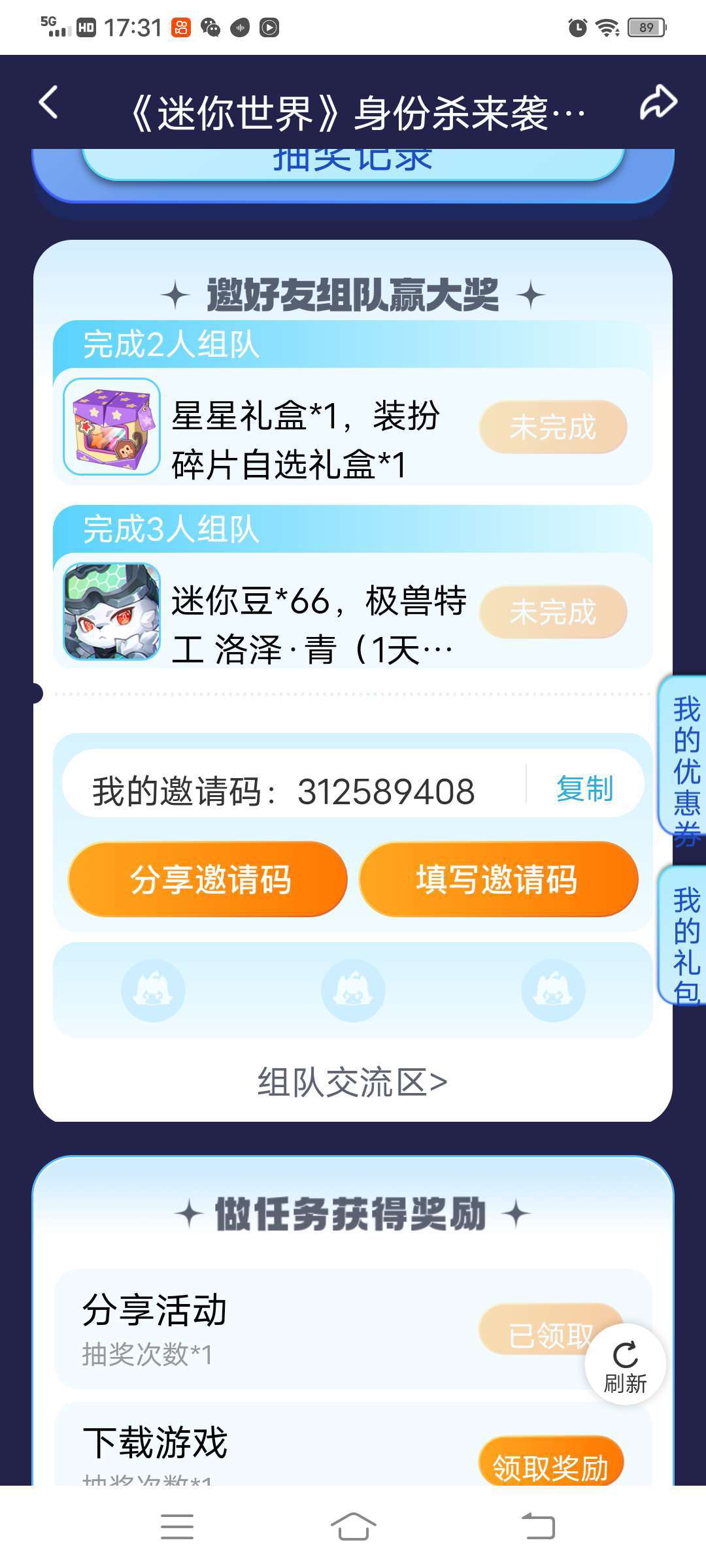Go to the system home screen
This screenshot has width=706, height=1568.
(x=353, y=1526)
